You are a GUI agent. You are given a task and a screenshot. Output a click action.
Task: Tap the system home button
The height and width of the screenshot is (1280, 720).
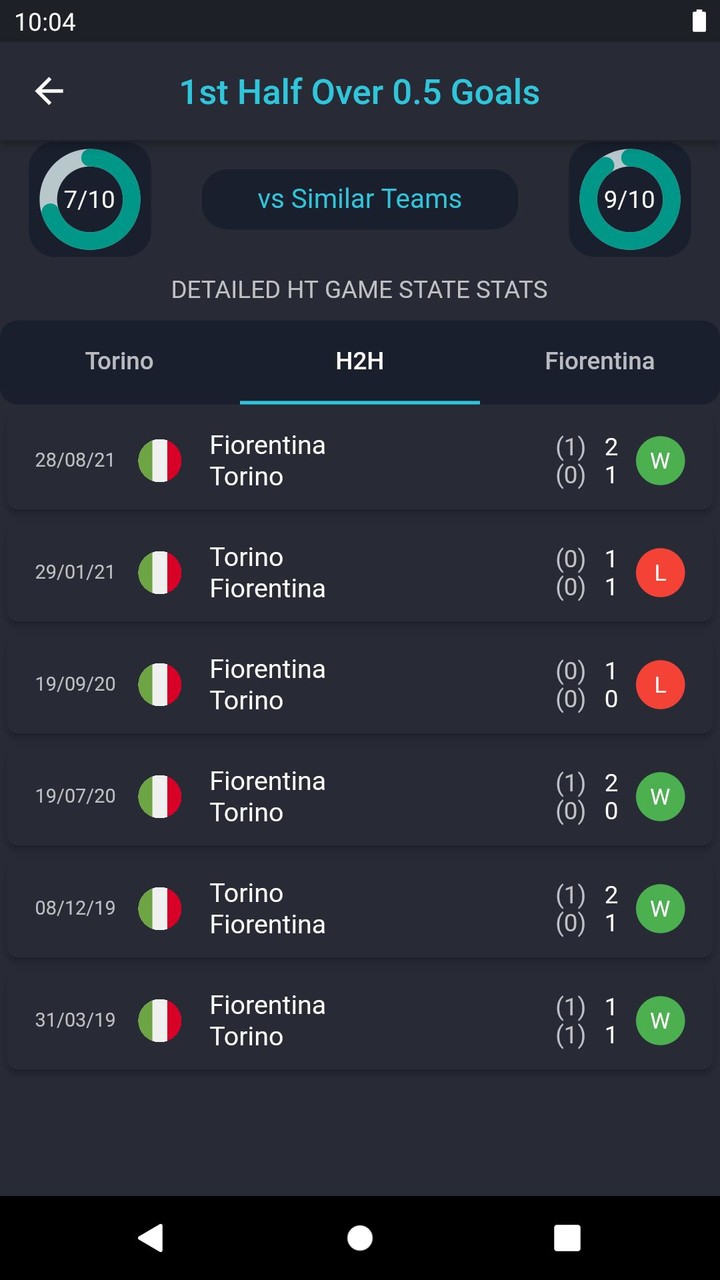(x=360, y=1238)
